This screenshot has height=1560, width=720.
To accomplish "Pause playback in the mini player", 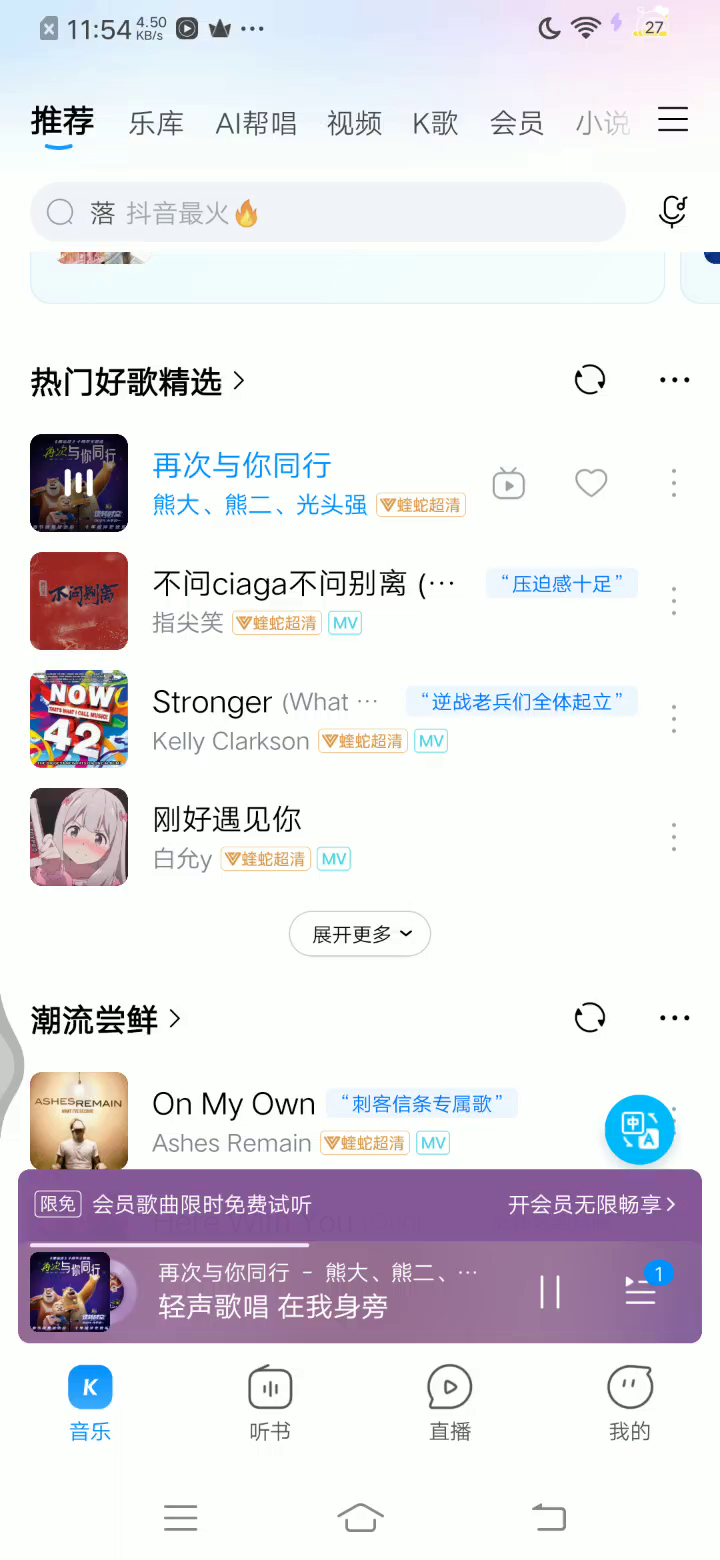I will pos(550,1291).
